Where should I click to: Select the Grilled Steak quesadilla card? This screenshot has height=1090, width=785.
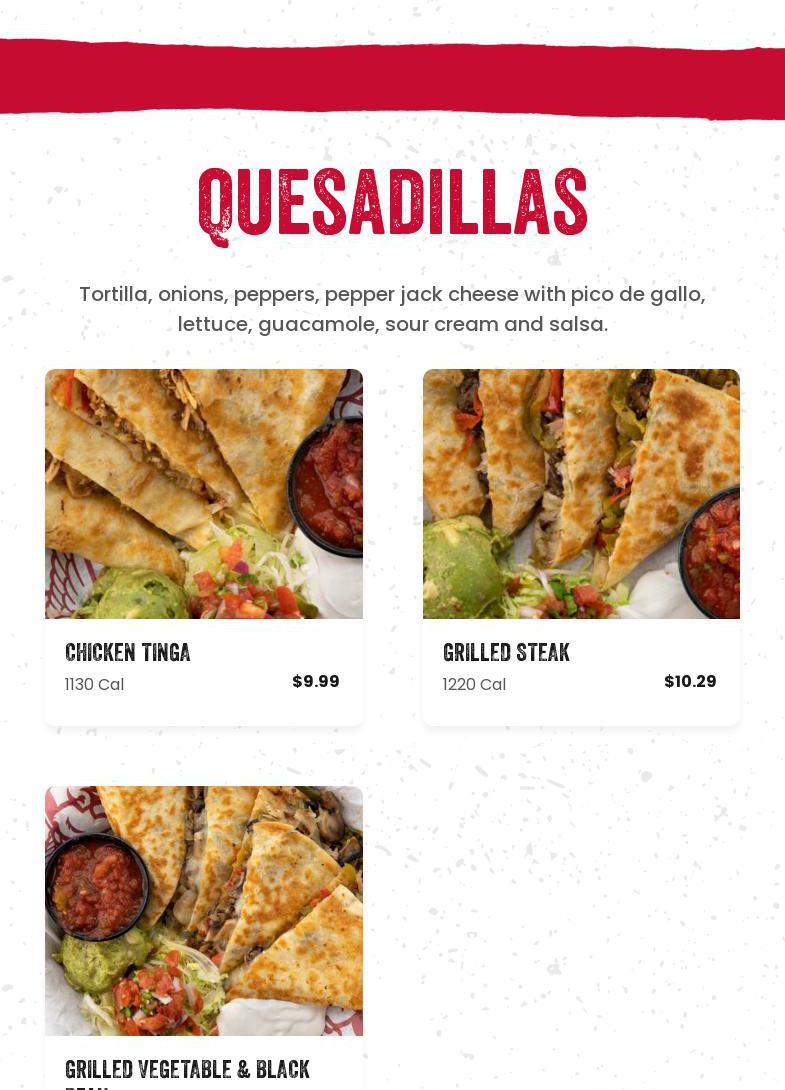point(581,545)
